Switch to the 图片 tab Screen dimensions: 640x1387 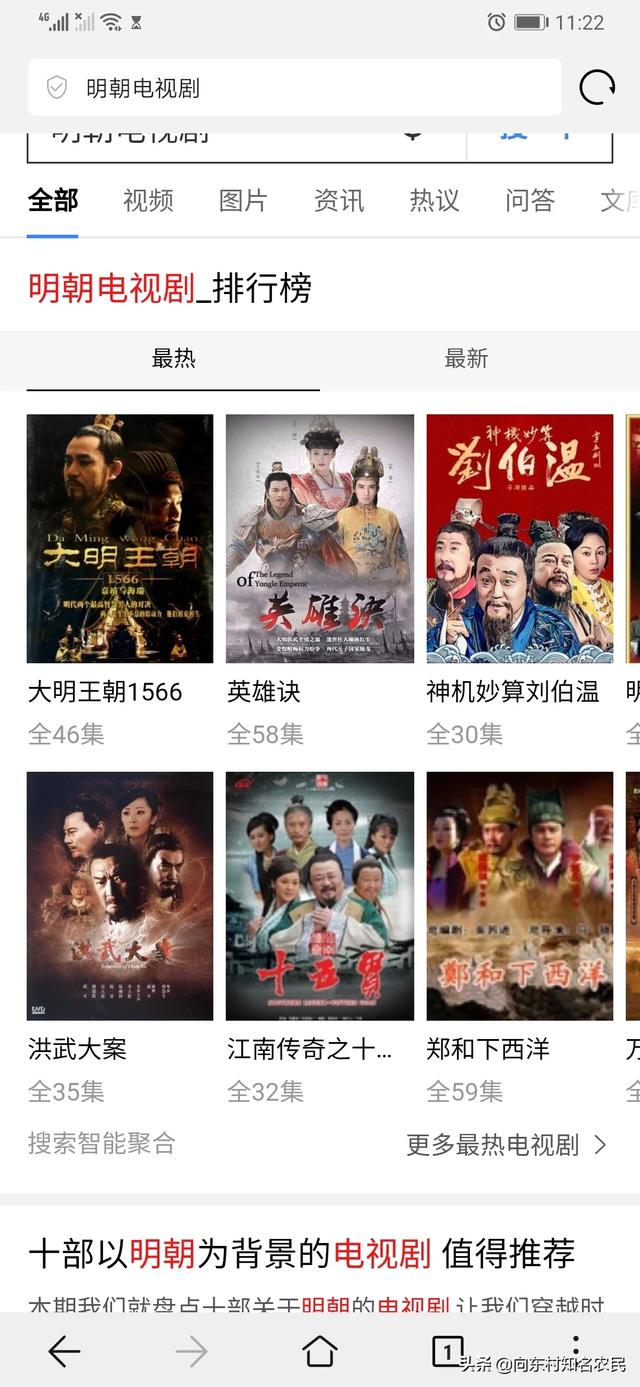tap(243, 200)
